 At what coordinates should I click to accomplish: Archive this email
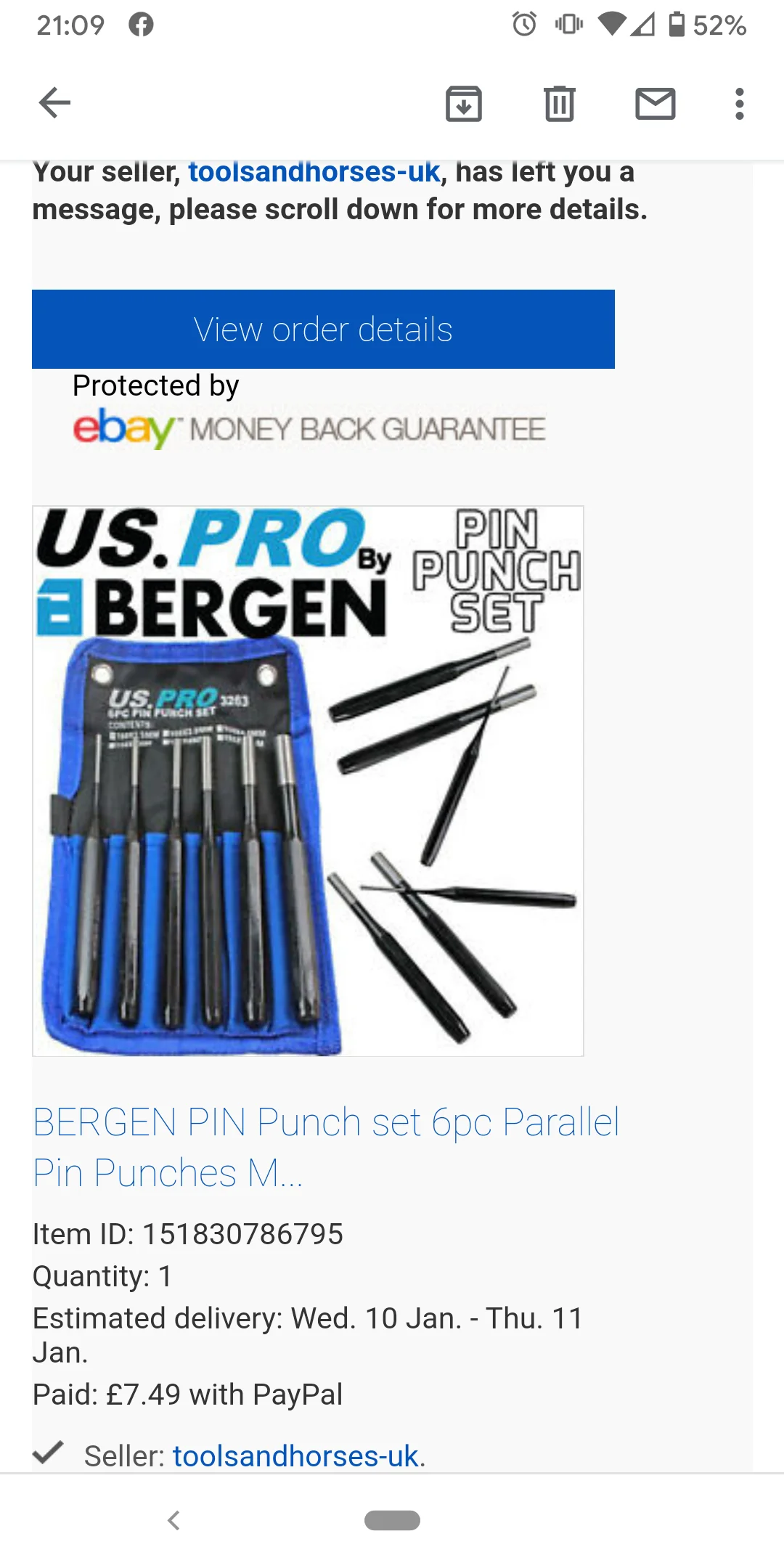point(464,103)
